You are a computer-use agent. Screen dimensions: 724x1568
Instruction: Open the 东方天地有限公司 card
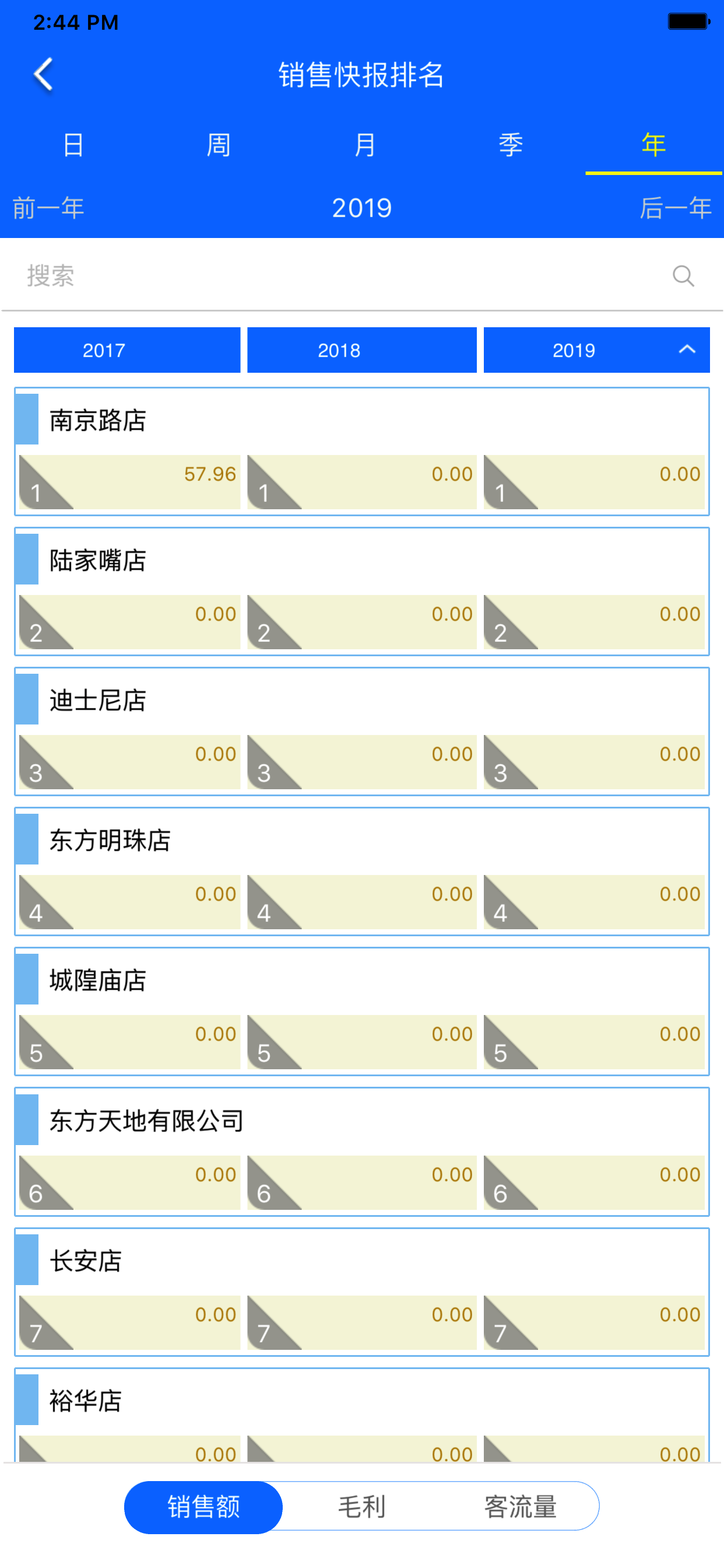point(362,1151)
